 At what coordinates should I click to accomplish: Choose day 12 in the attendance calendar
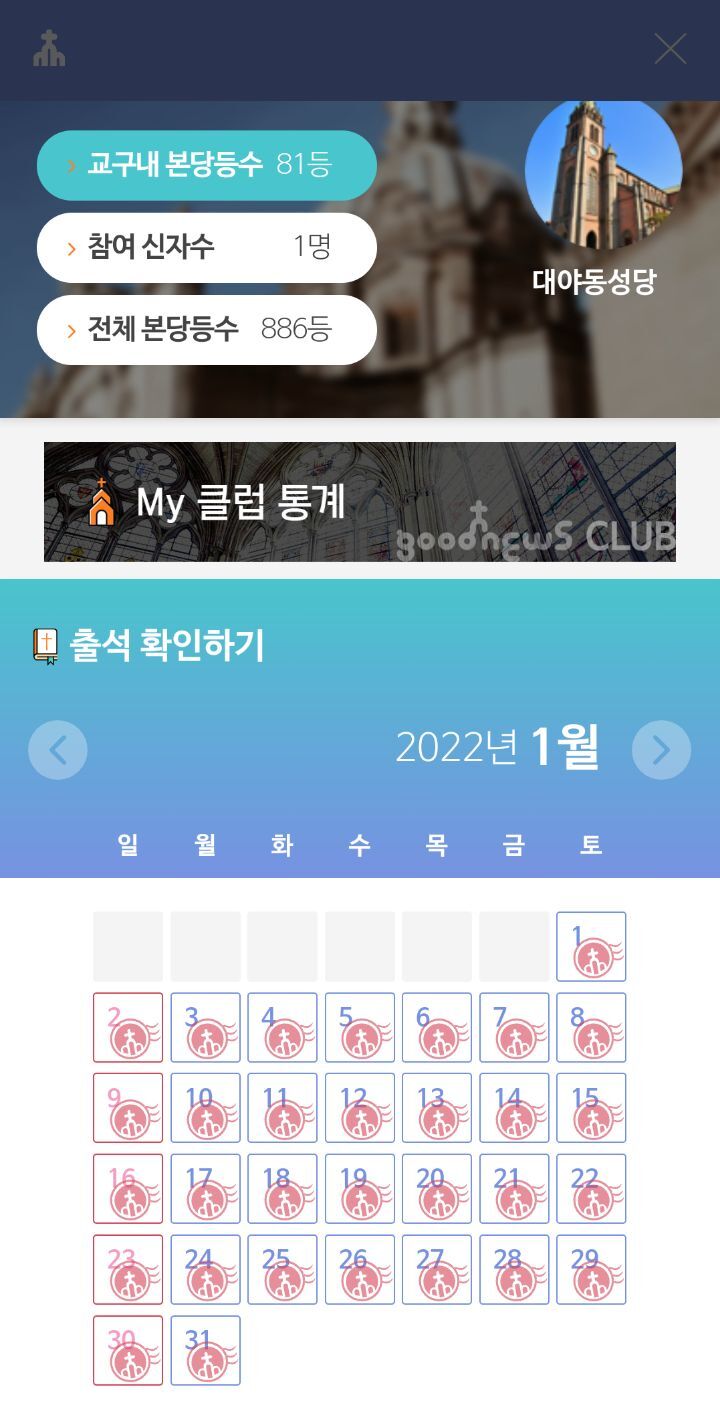point(360,1108)
